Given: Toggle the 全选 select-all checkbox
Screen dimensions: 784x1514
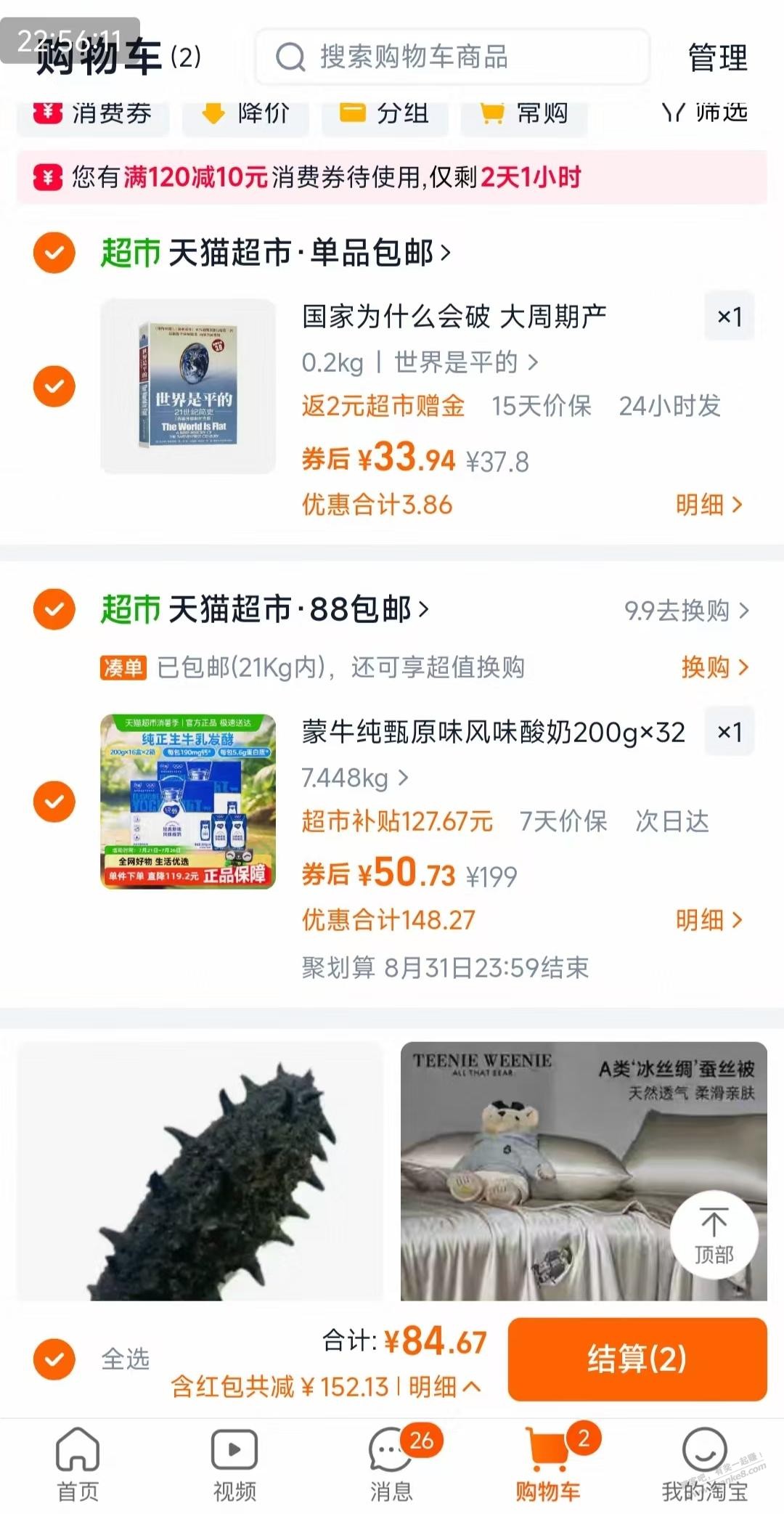Looking at the screenshot, I should tap(54, 1359).
